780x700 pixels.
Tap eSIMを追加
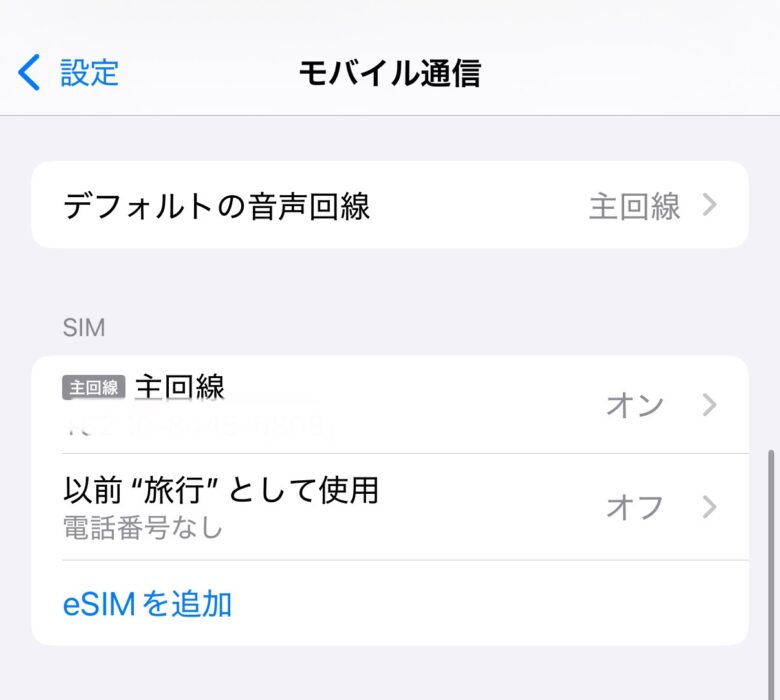(x=148, y=604)
